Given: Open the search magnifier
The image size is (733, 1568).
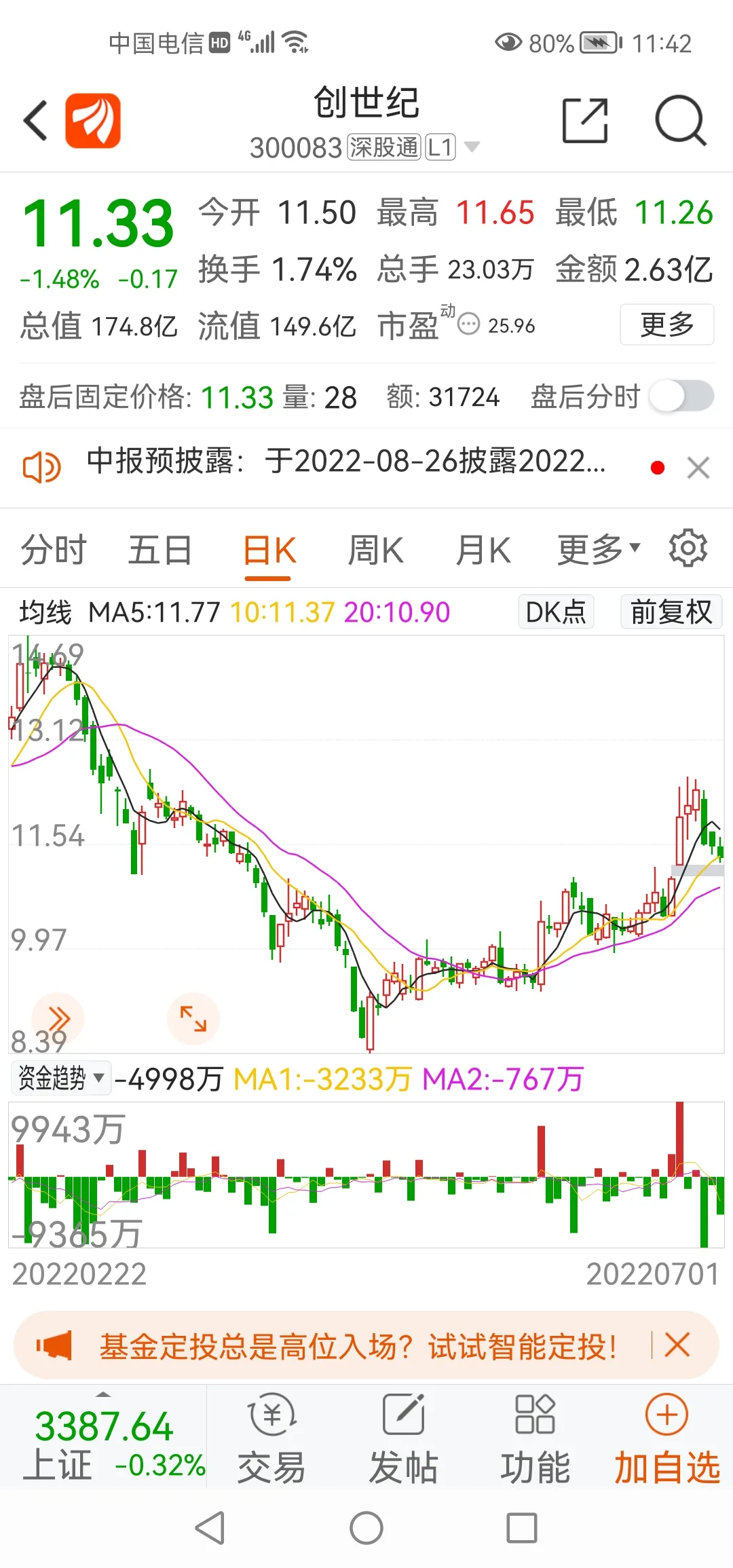Looking at the screenshot, I should point(680,121).
